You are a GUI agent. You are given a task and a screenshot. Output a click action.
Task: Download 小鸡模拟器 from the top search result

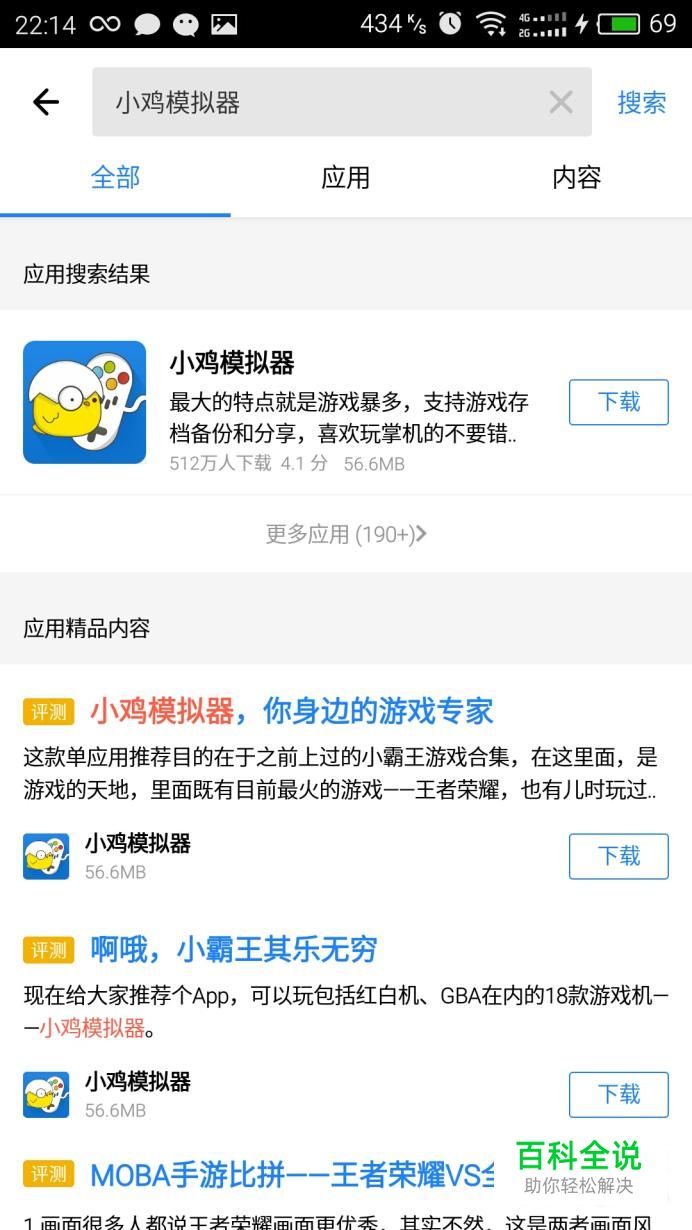618,402
